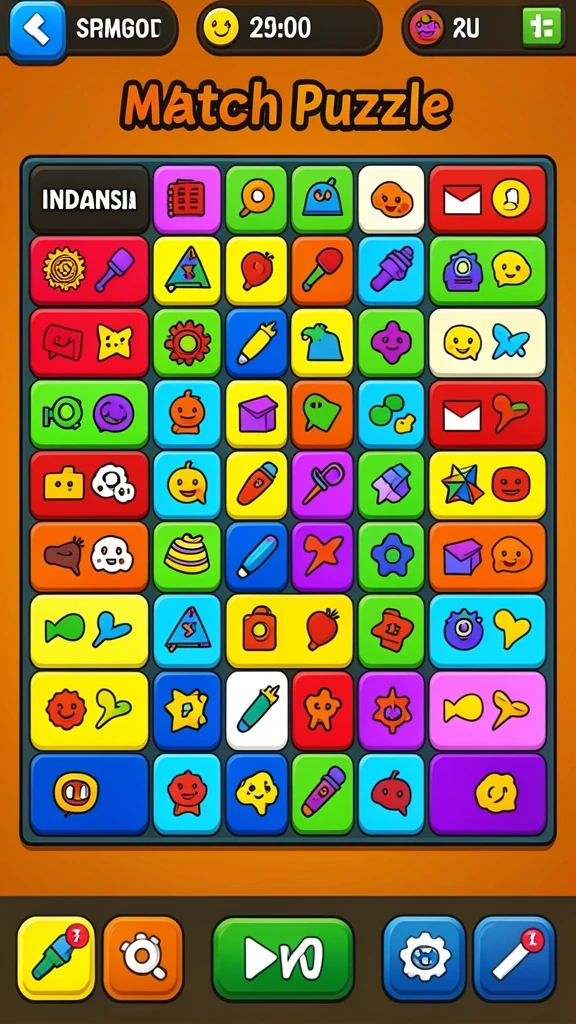Screen dimensions: 576x1024
Task: Use the blue wand booster with badge 1
Action: (x=515, y=958)
